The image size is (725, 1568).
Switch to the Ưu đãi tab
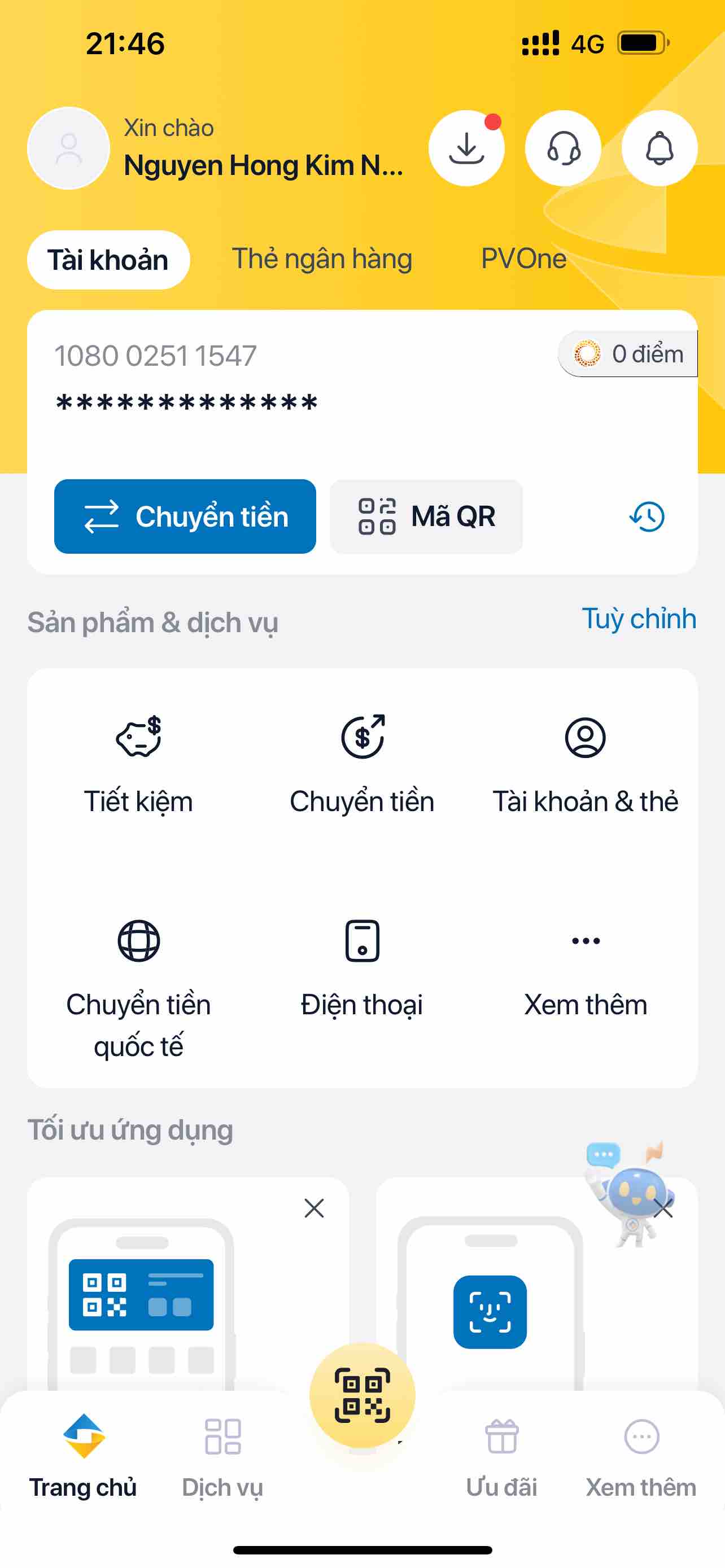pos(501,1455)
